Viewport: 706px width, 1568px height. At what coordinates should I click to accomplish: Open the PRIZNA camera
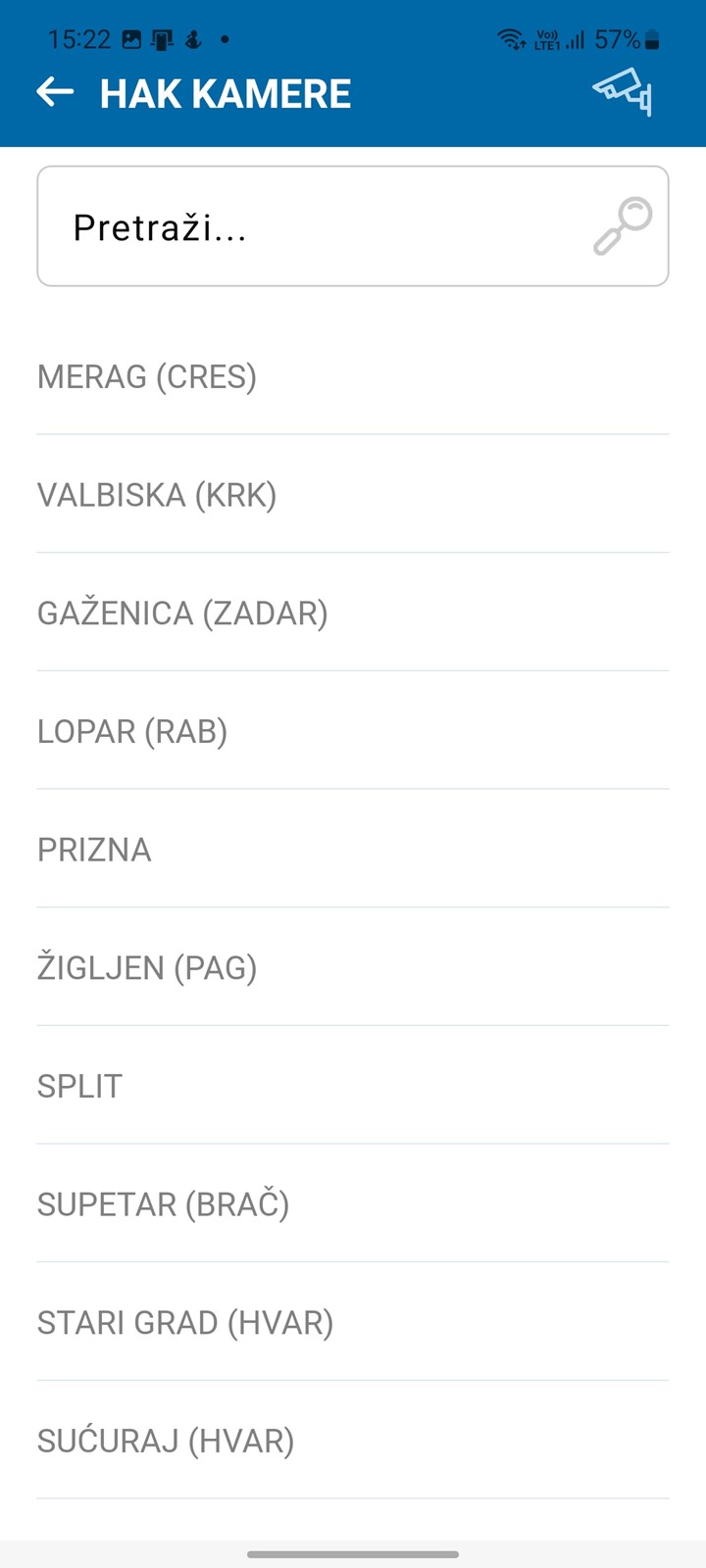click(x=353, y=850)
